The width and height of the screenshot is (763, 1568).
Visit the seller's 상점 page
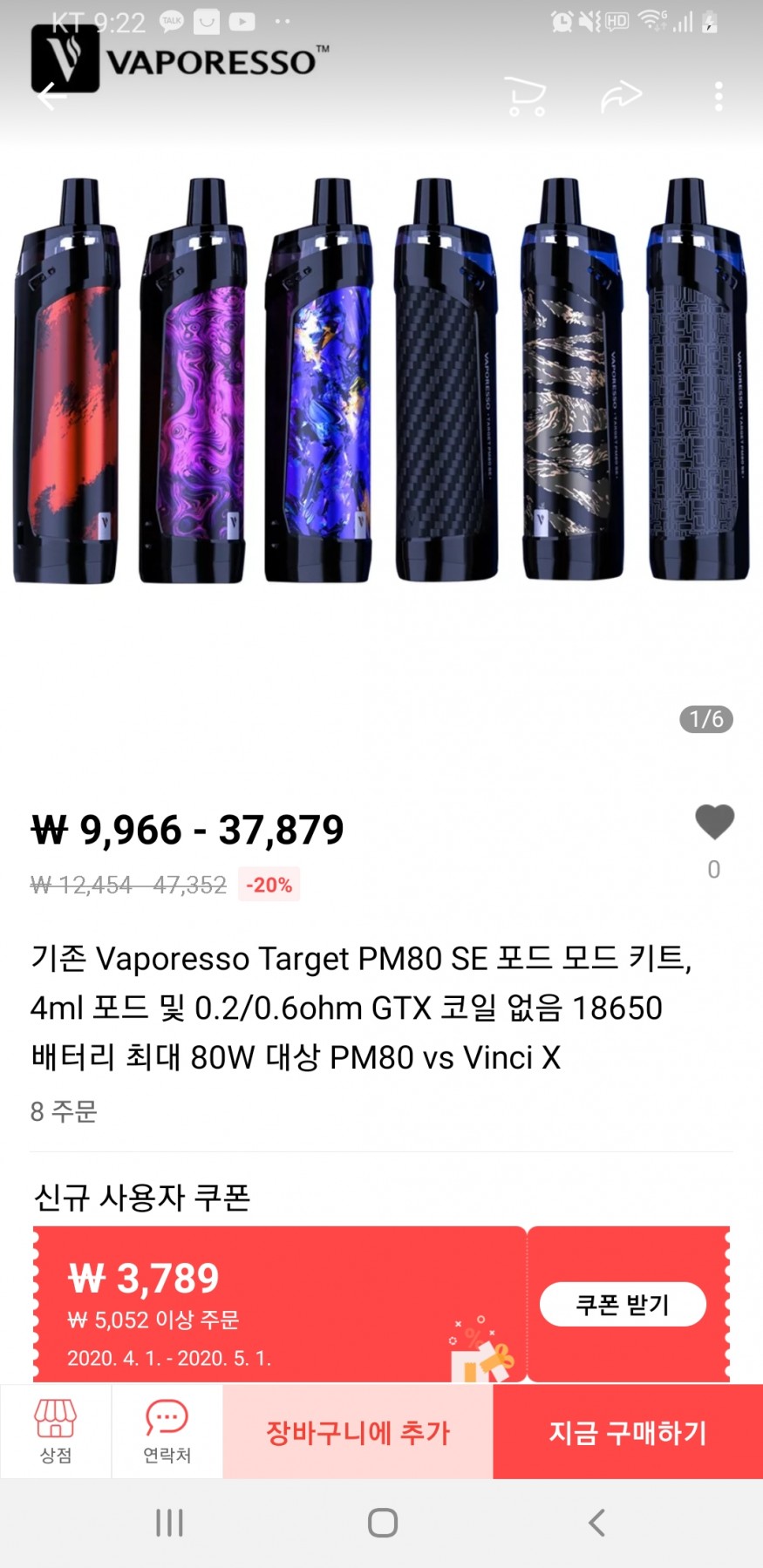pyautogui.click(x=56, y=1431)
